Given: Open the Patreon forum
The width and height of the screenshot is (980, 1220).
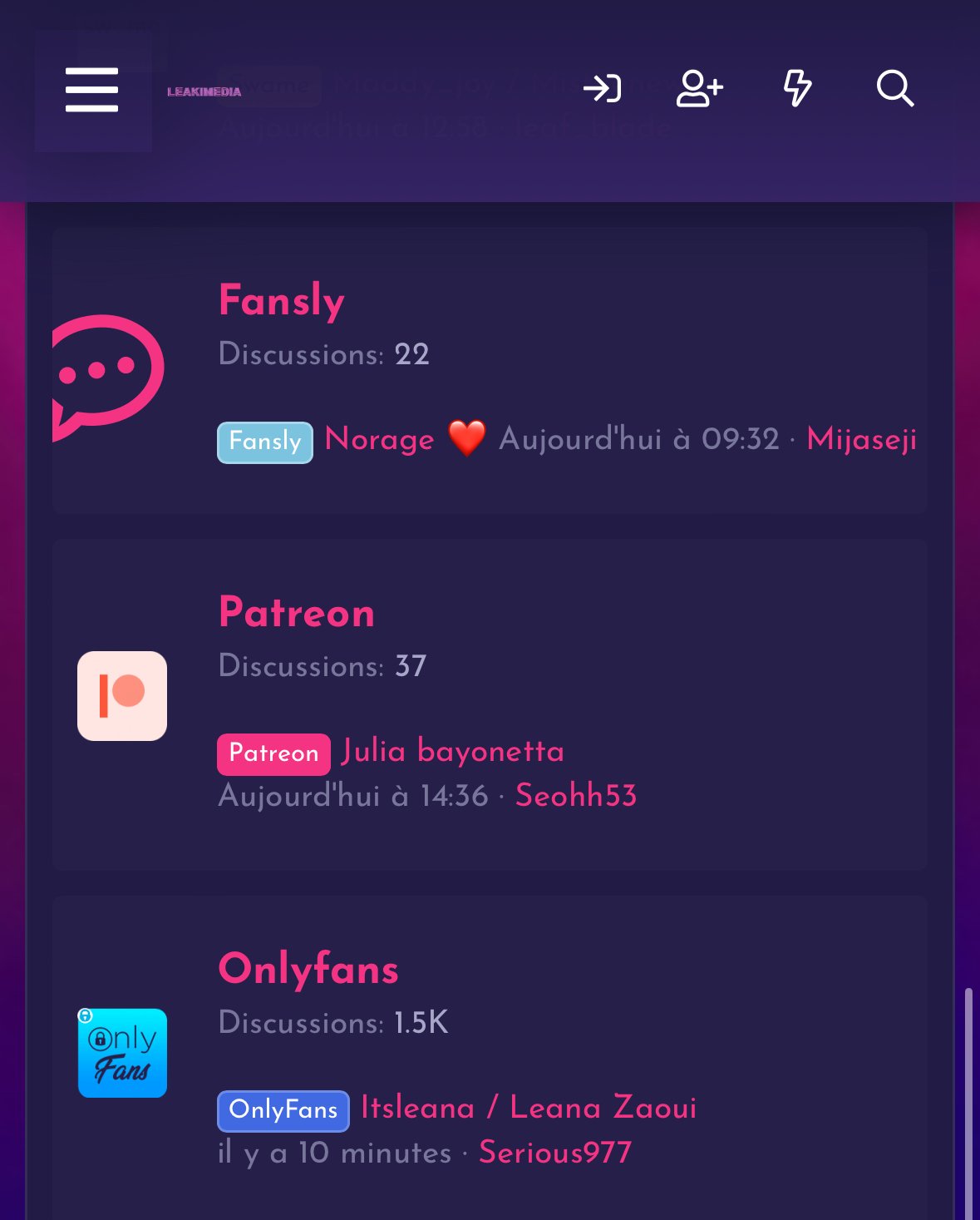Looking at the screenshot, I should tap(297, 613).
